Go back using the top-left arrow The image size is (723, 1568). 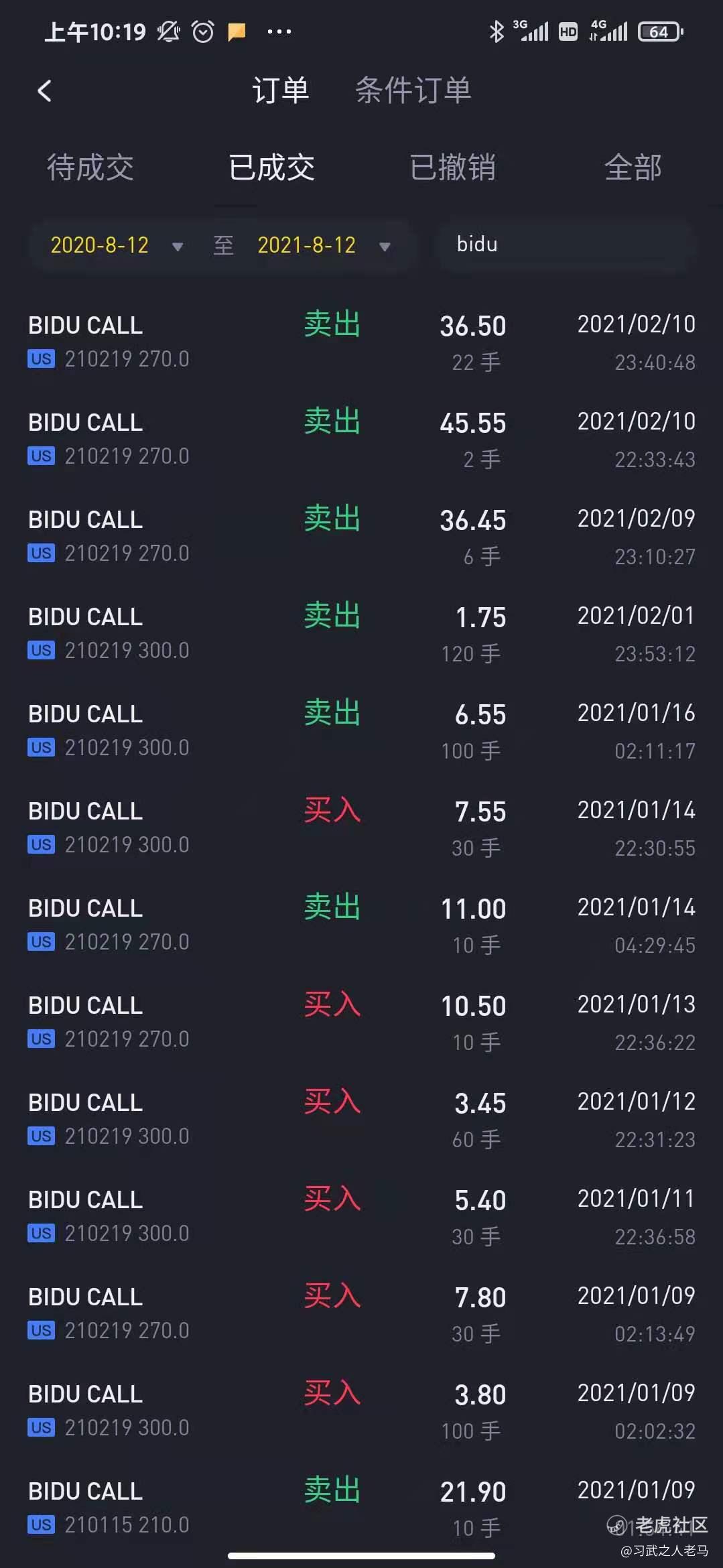coord(44,91)
